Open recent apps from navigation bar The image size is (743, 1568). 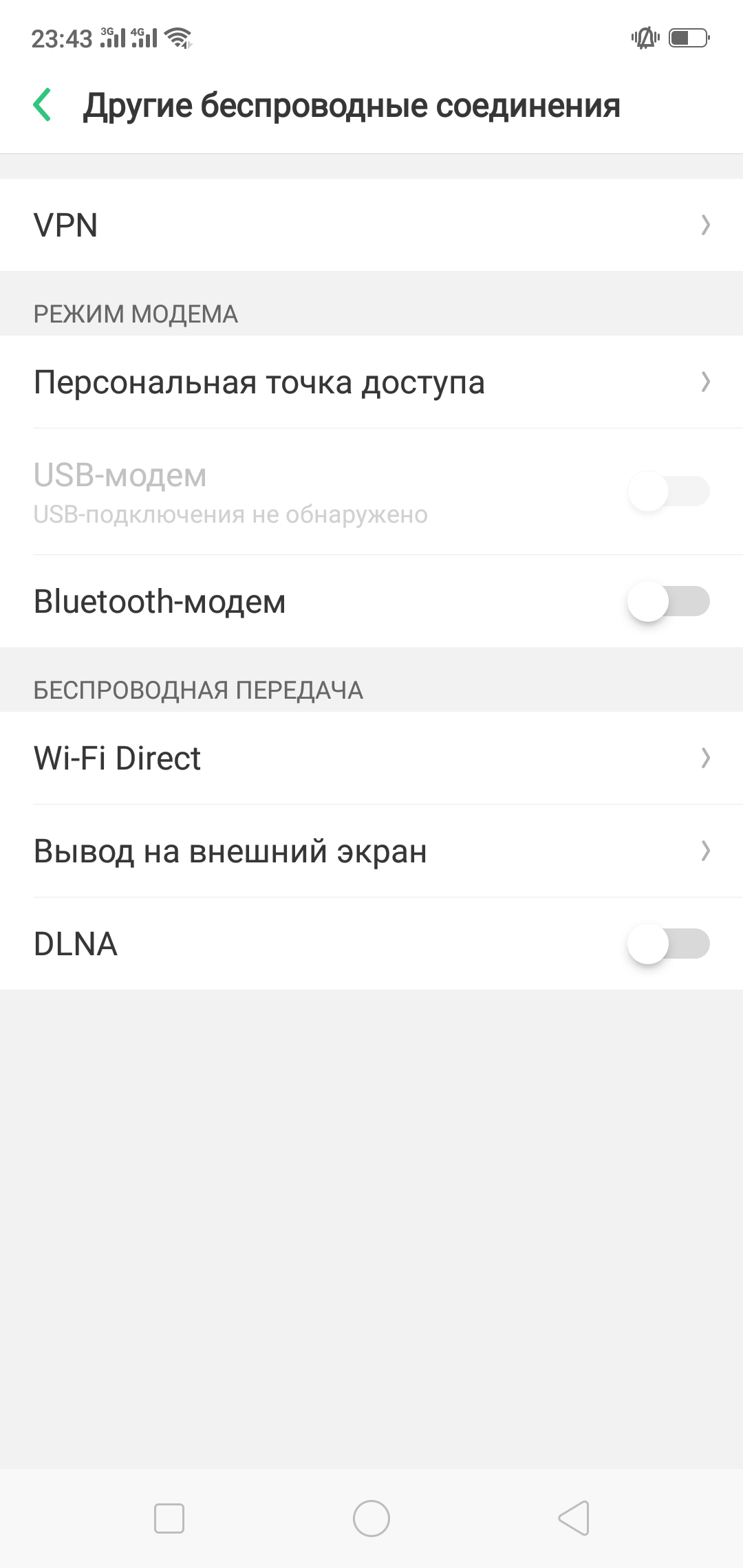point(169,1518)
